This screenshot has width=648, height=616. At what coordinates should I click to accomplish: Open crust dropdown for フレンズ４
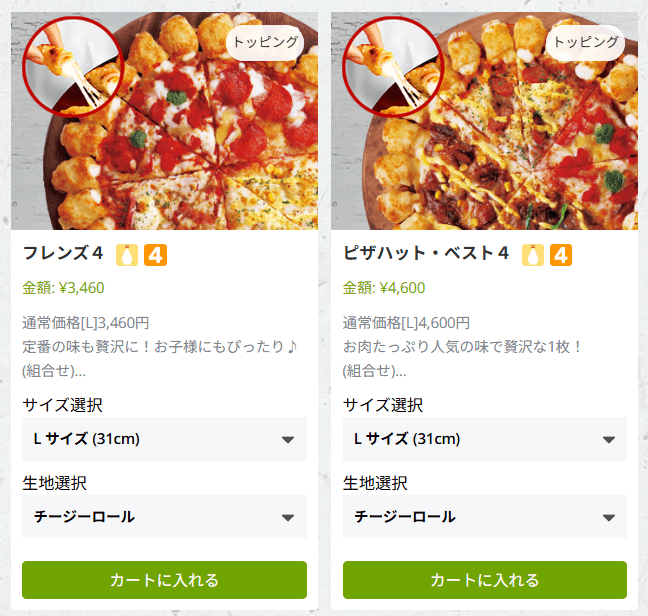pos(164,516)
